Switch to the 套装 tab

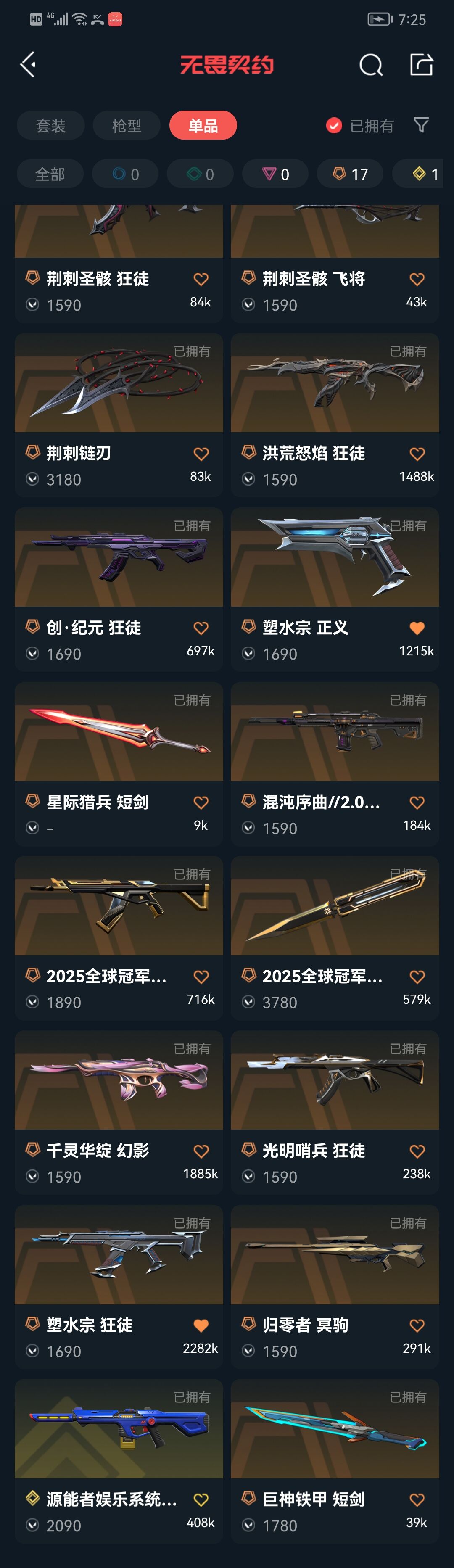pyautogui.click(x=50, y=125)
